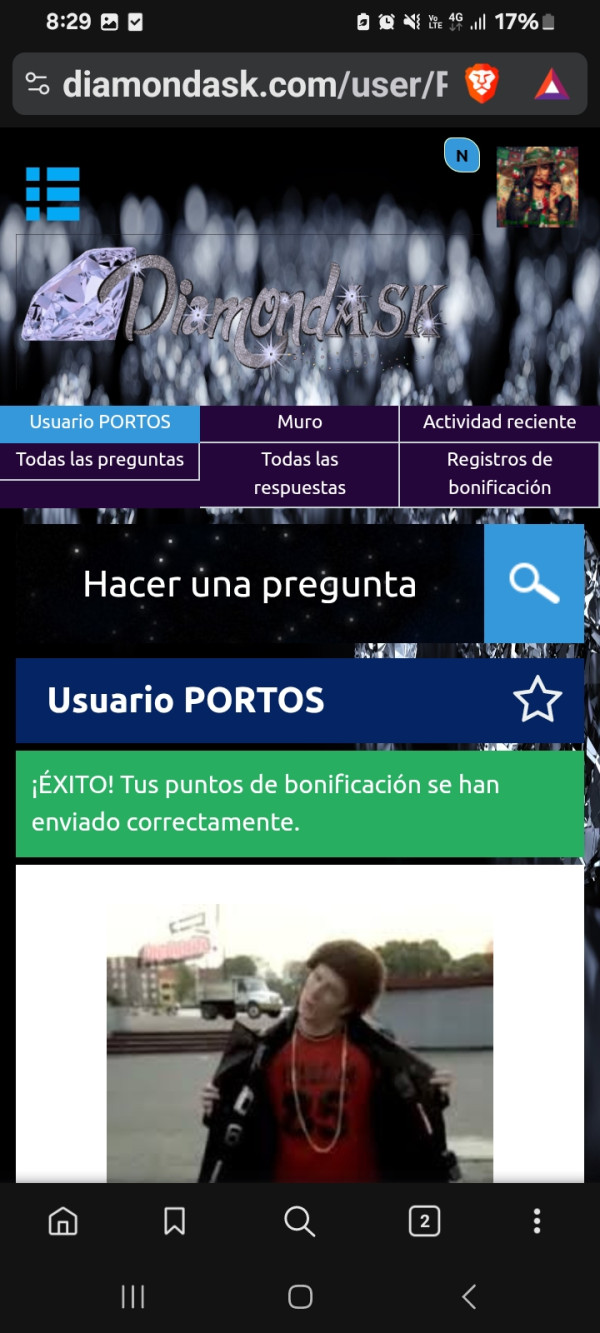Open Brave Rewards triangle icon
600x1333 pixels.
click(552, 85)
